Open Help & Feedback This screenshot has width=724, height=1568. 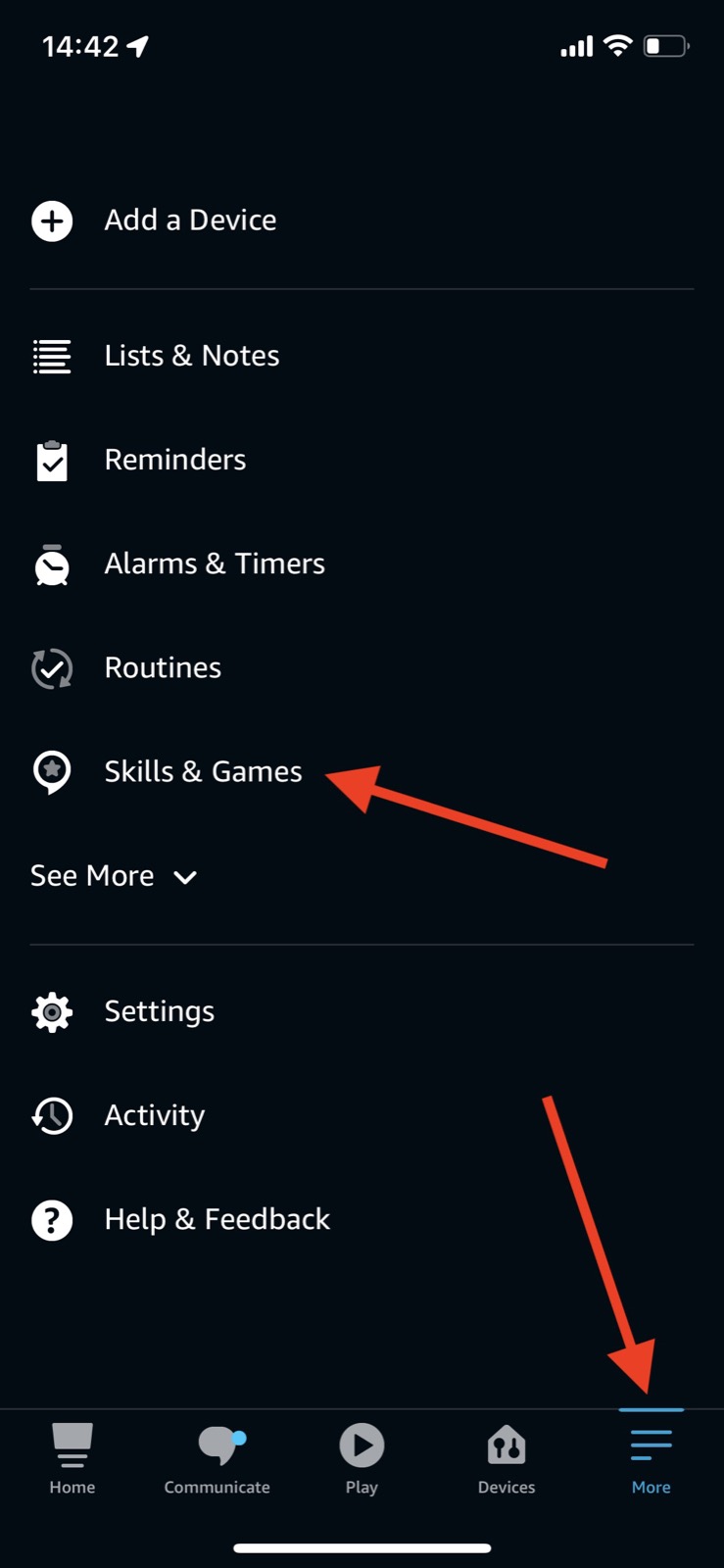(x=217, y=1219)
